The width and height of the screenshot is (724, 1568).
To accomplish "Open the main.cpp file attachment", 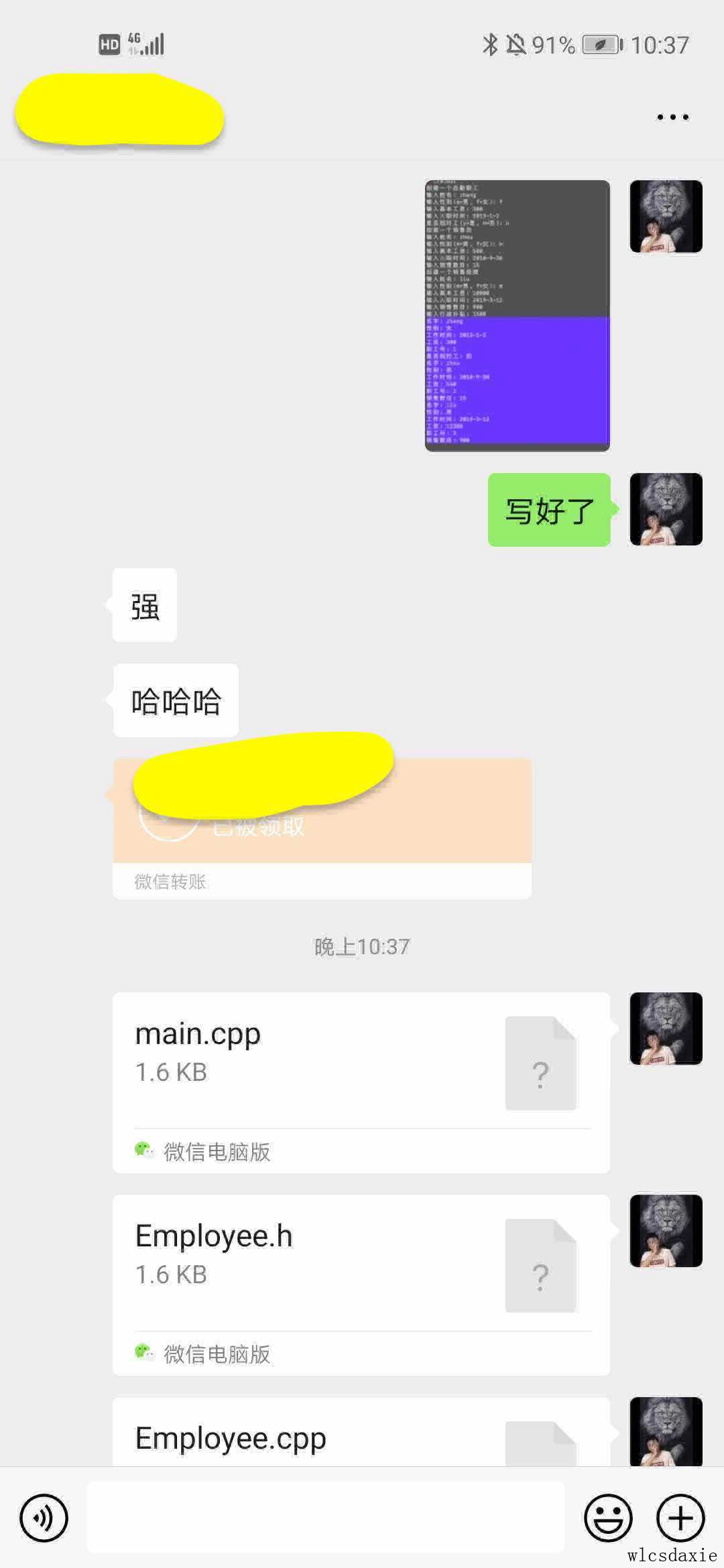I will [361, 1082].
